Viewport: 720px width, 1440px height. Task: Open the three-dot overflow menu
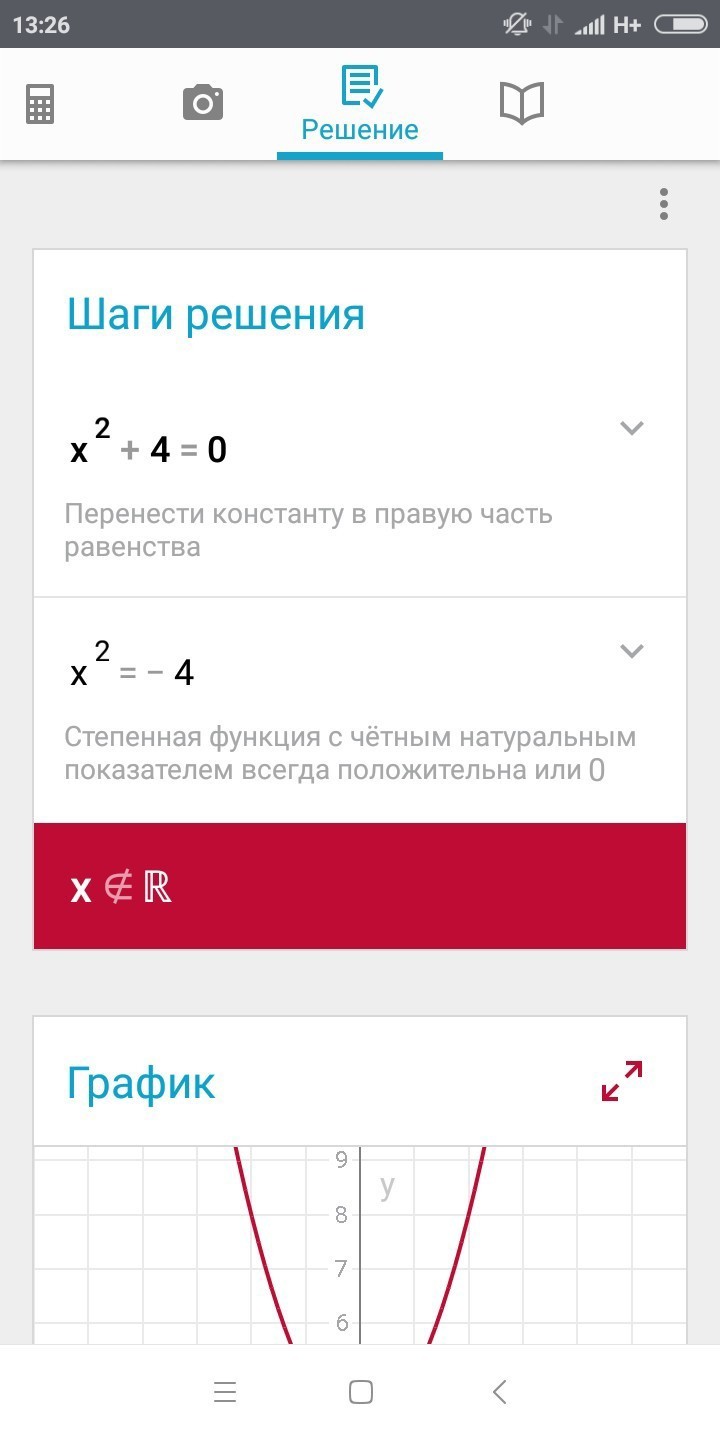pos(663,204)
